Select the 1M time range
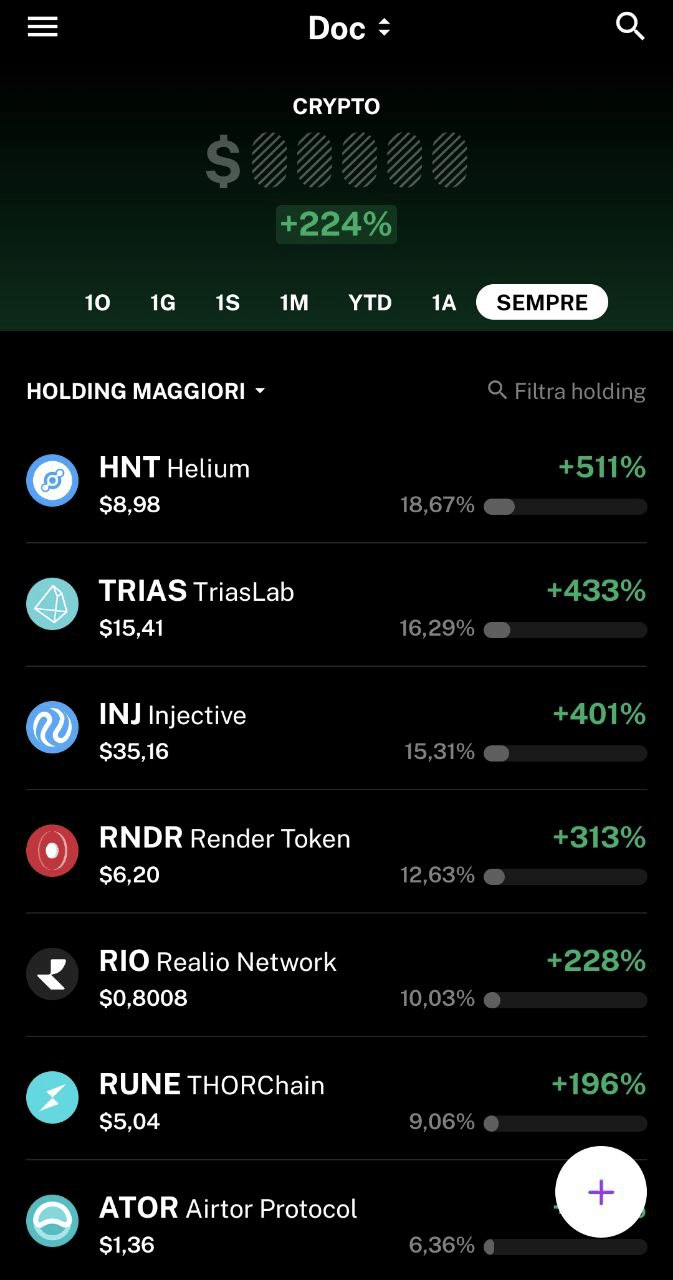The height and width of the screenshot is (1280, 673). [294, 303]
